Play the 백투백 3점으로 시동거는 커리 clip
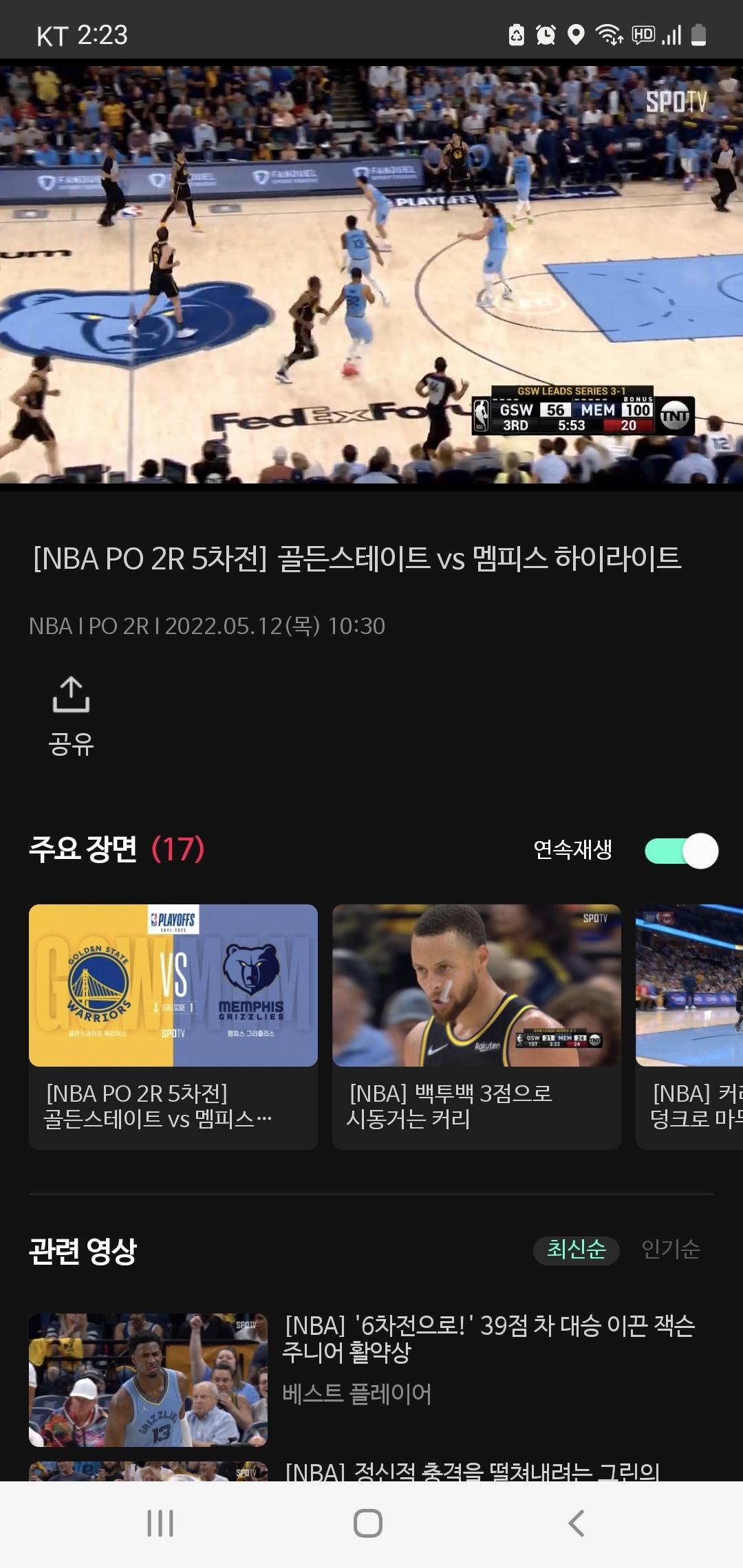 tap(476, 1026)
